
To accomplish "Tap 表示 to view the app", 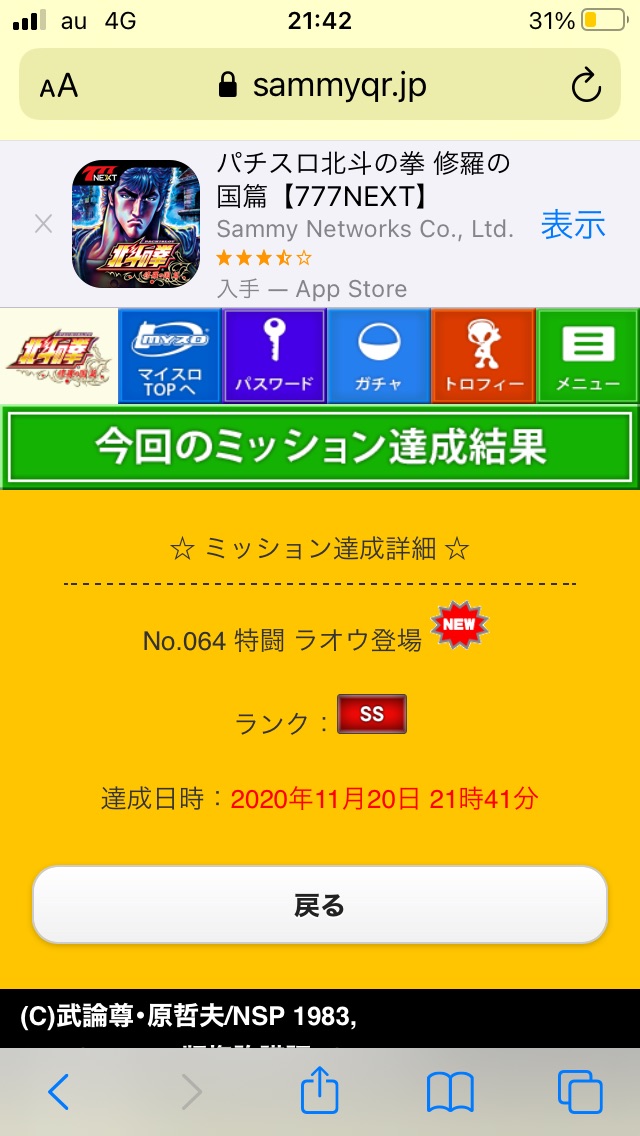I will coord(573,225).
